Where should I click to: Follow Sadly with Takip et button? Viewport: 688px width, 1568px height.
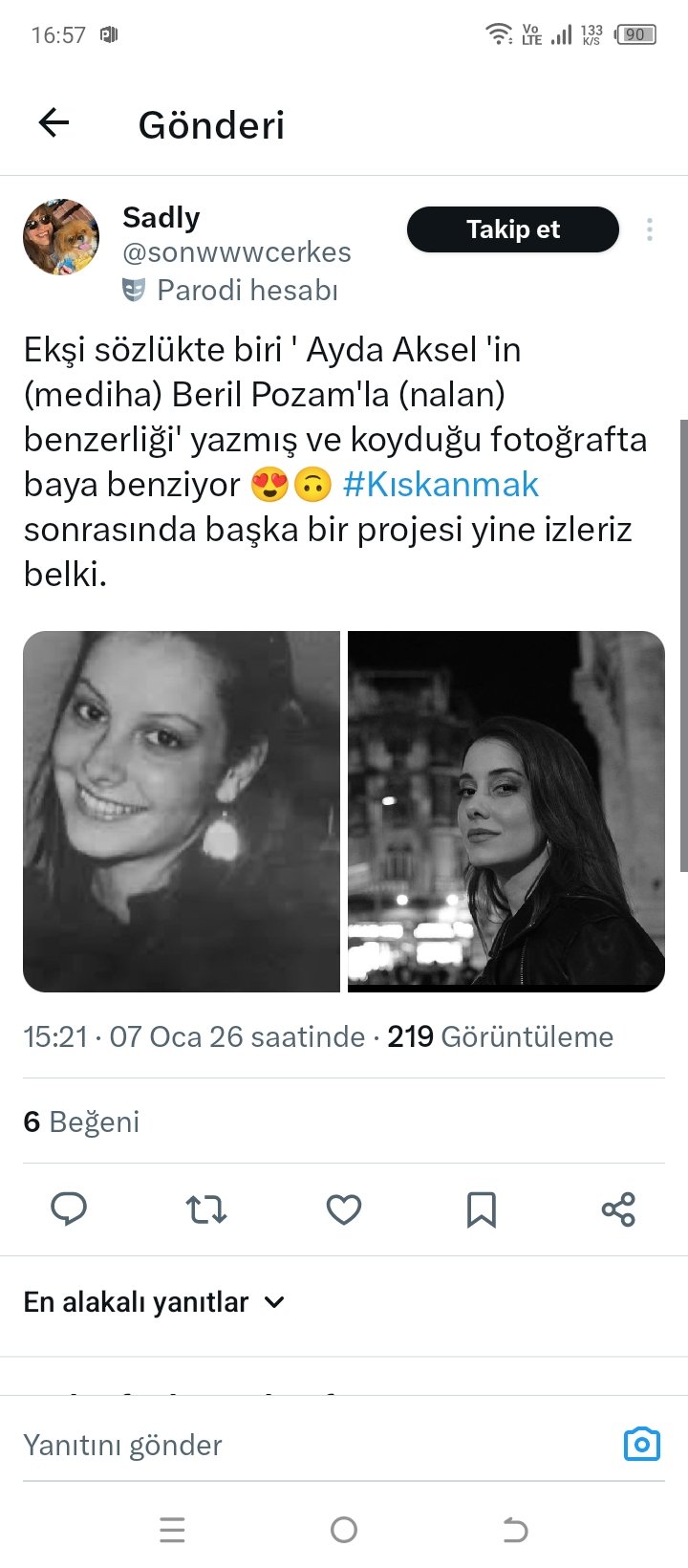pyautogui.click(x=513, y=229)
